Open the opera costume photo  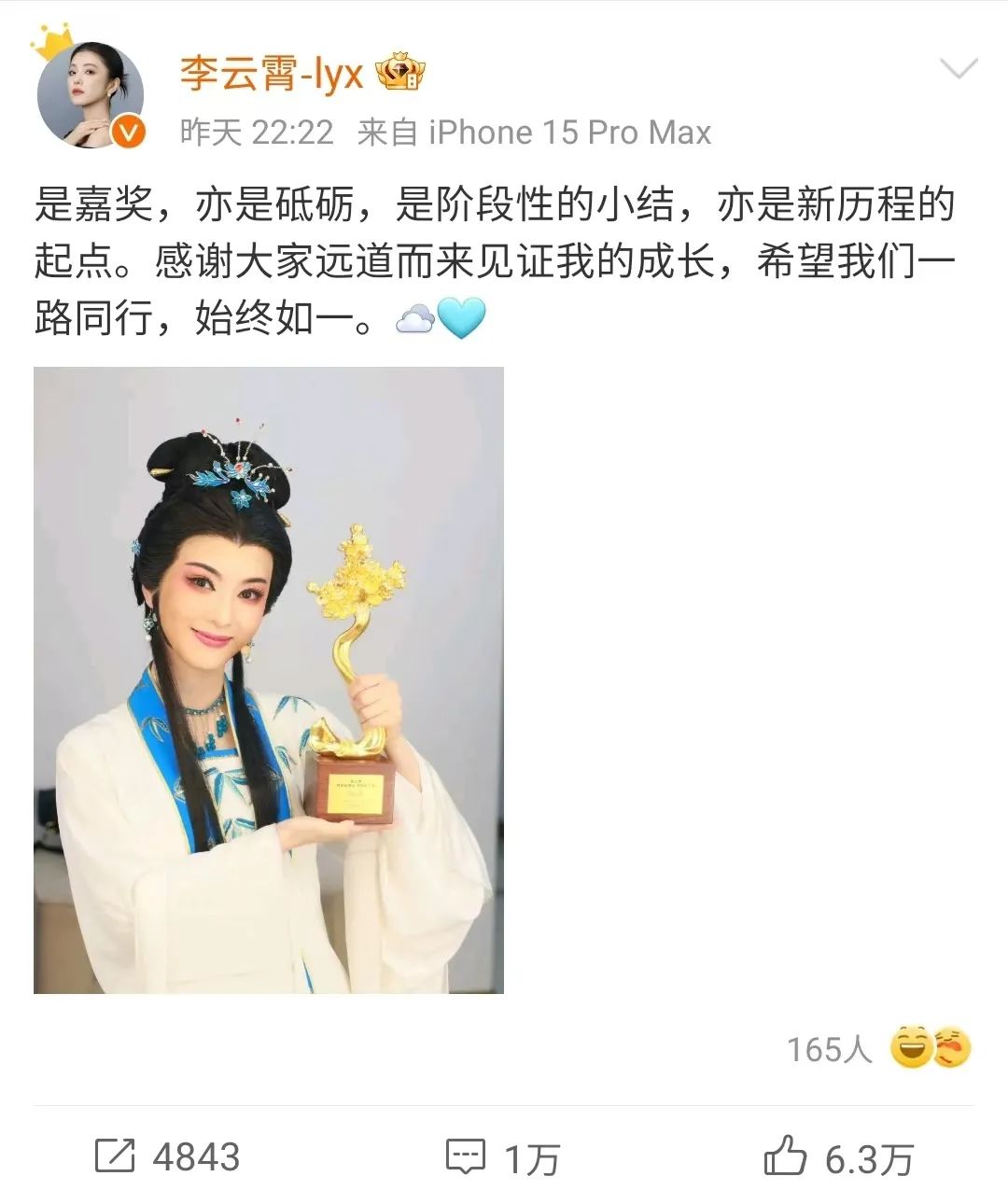[269, 679]
